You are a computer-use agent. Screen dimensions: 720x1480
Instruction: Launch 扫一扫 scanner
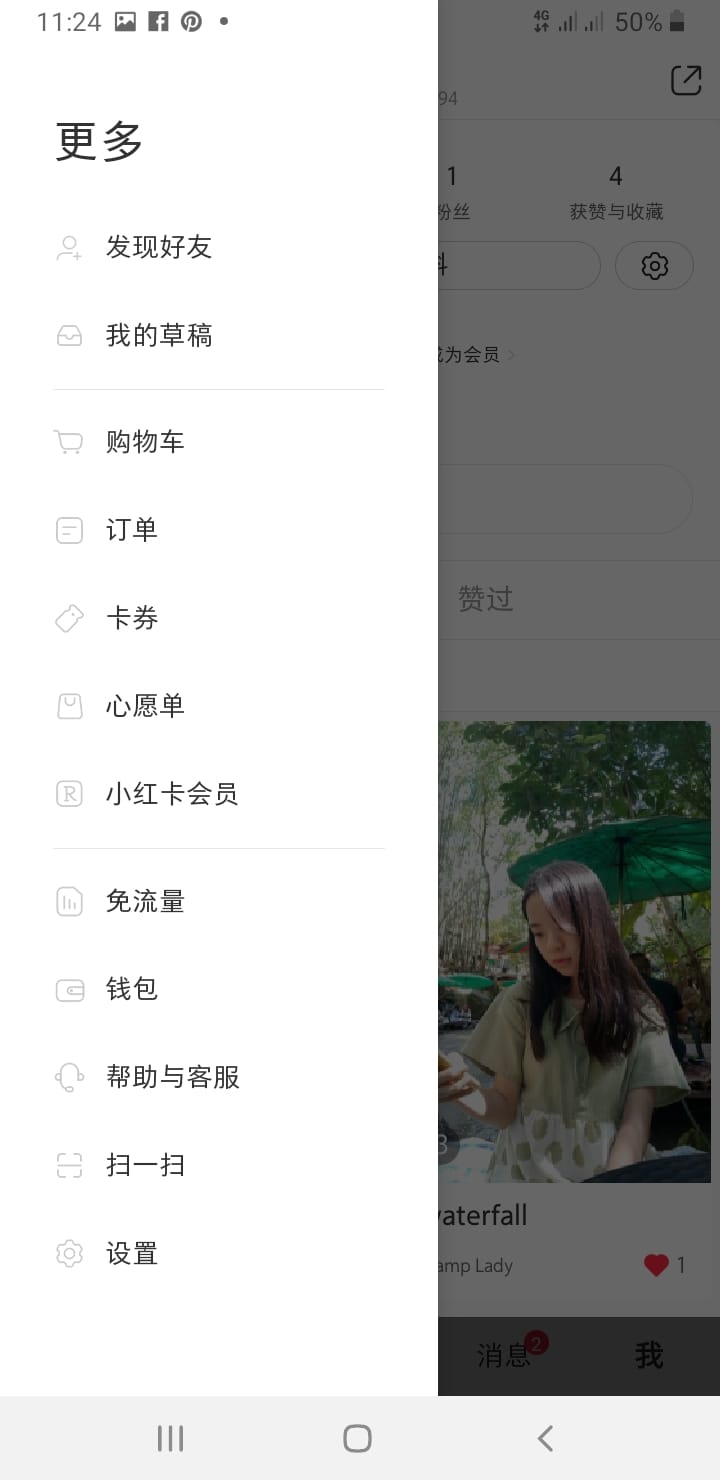click(x=145, y=1165)
